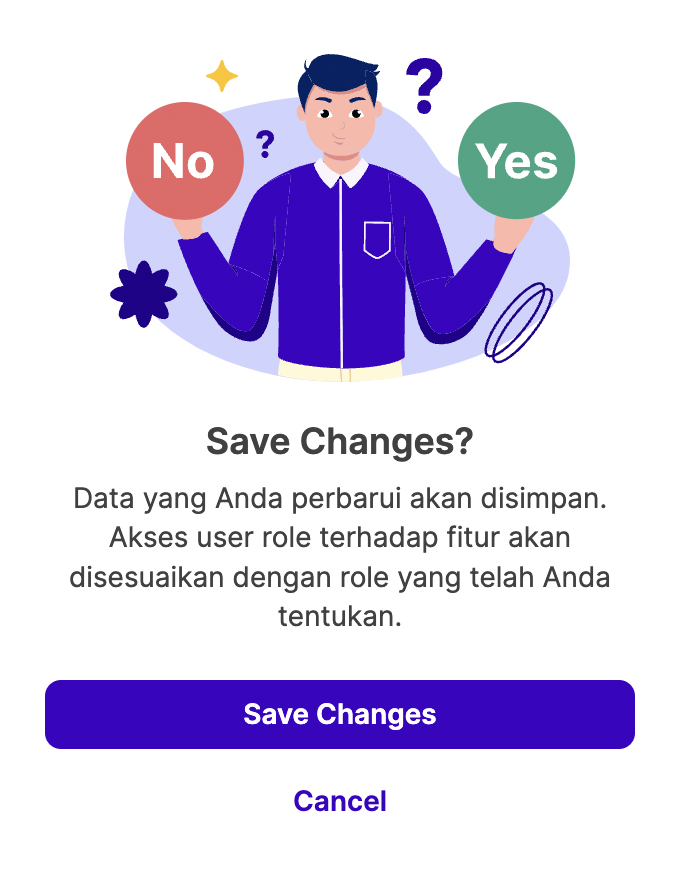Cancel saving the changes
The height and width of the screenshot is (874, 684).
pos(340,801)
